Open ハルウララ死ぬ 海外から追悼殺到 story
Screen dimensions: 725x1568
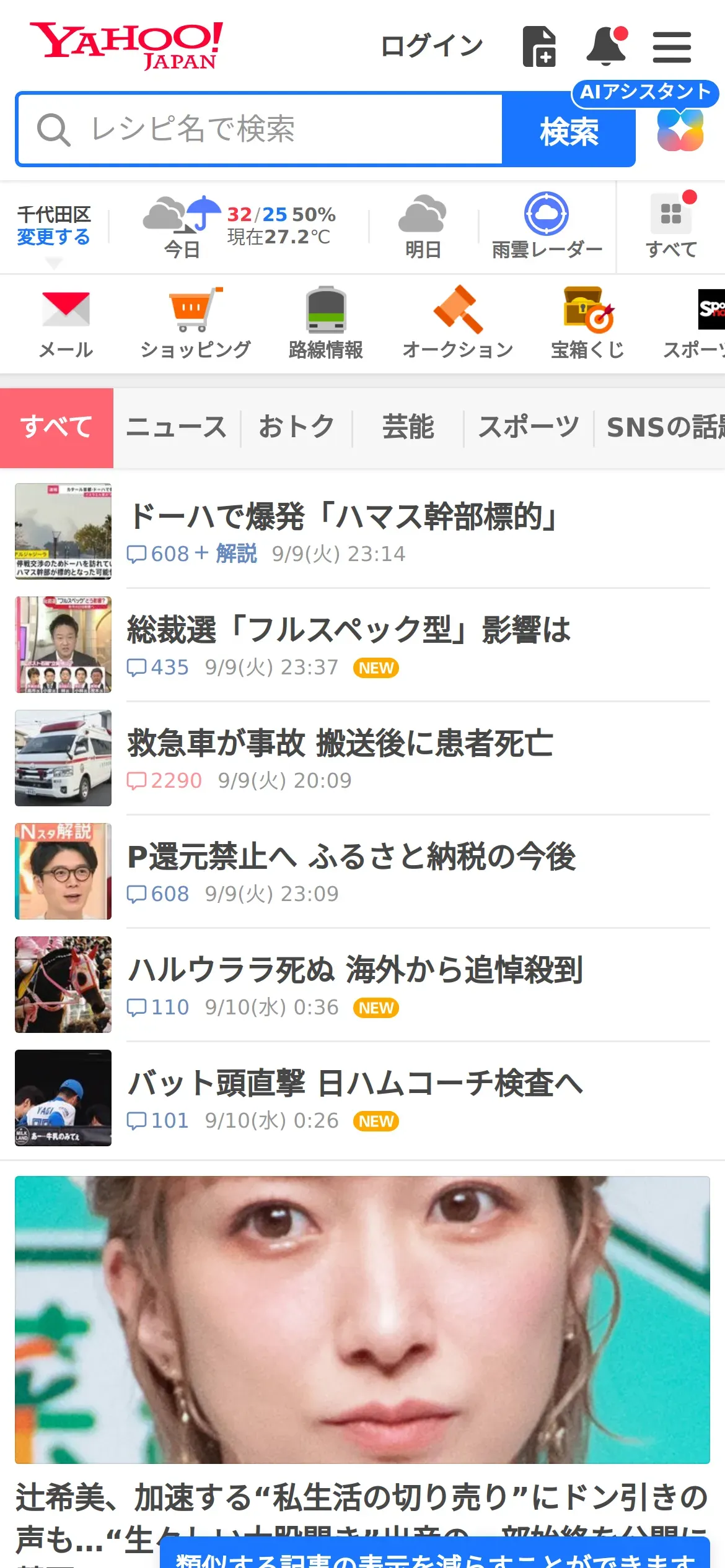tap(354, 970)
